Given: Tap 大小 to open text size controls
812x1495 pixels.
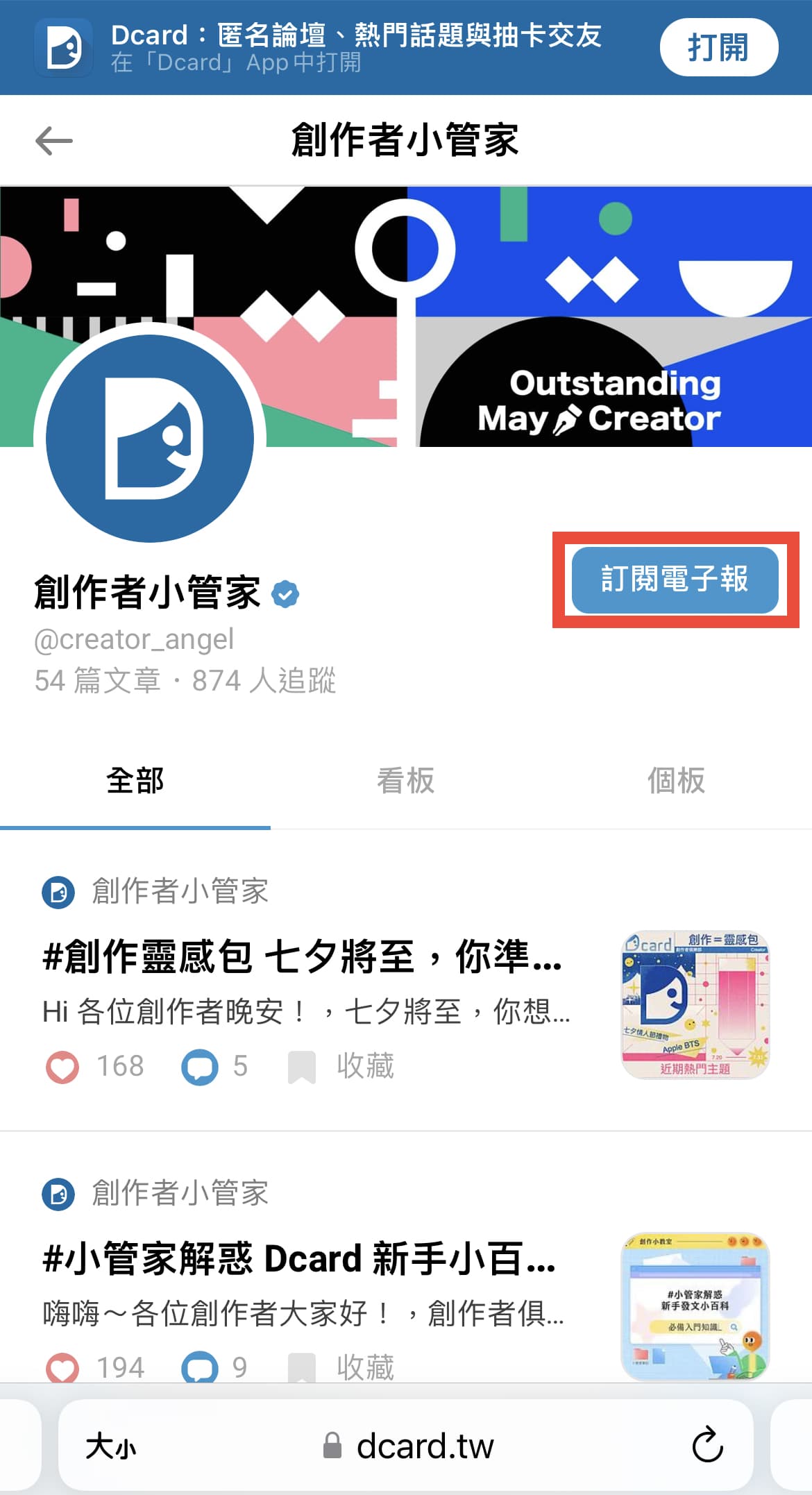Looking at the screenshot, I should point(111,1446).
